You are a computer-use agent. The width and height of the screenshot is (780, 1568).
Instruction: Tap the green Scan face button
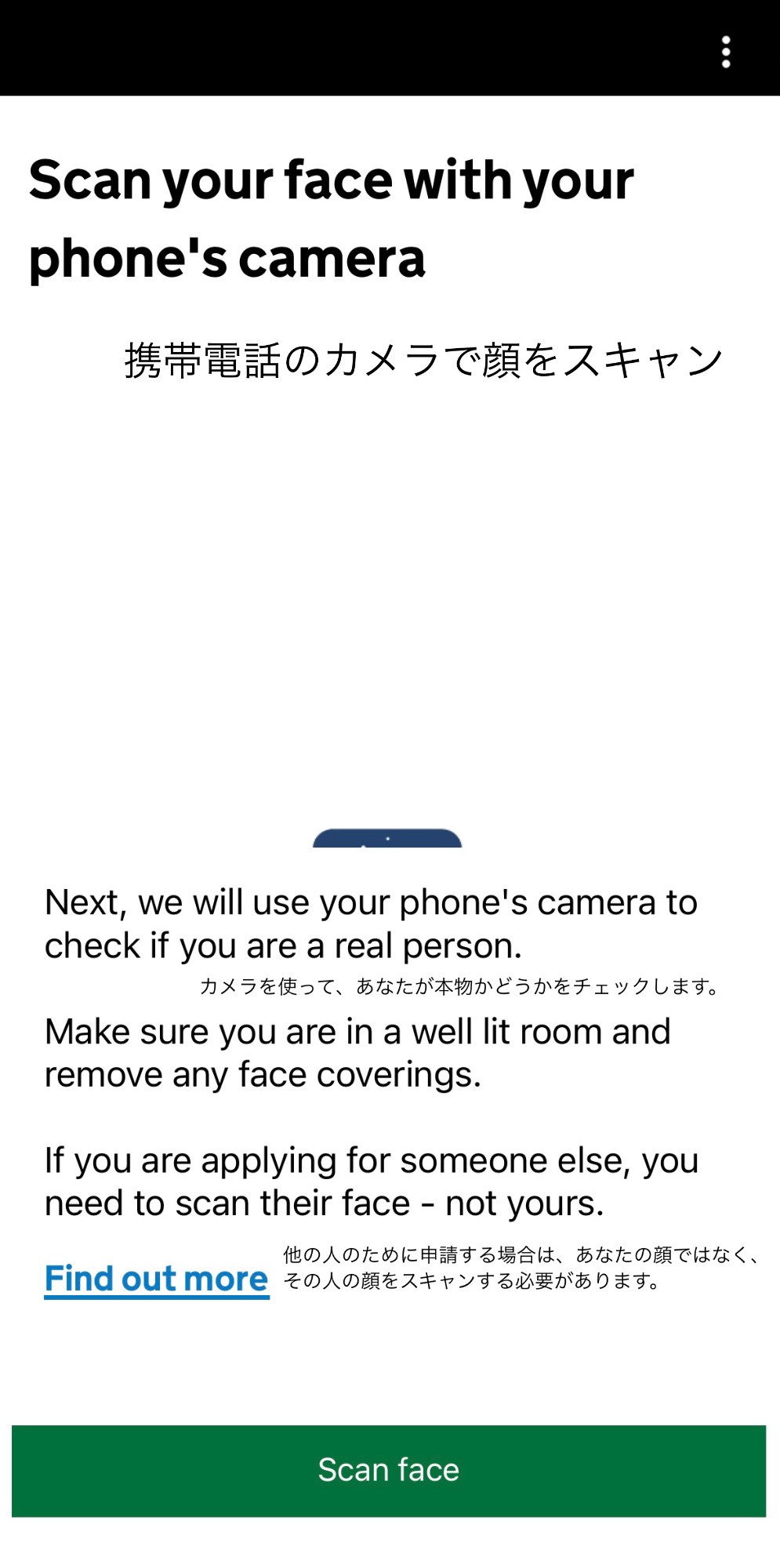tap(389, 1471)
